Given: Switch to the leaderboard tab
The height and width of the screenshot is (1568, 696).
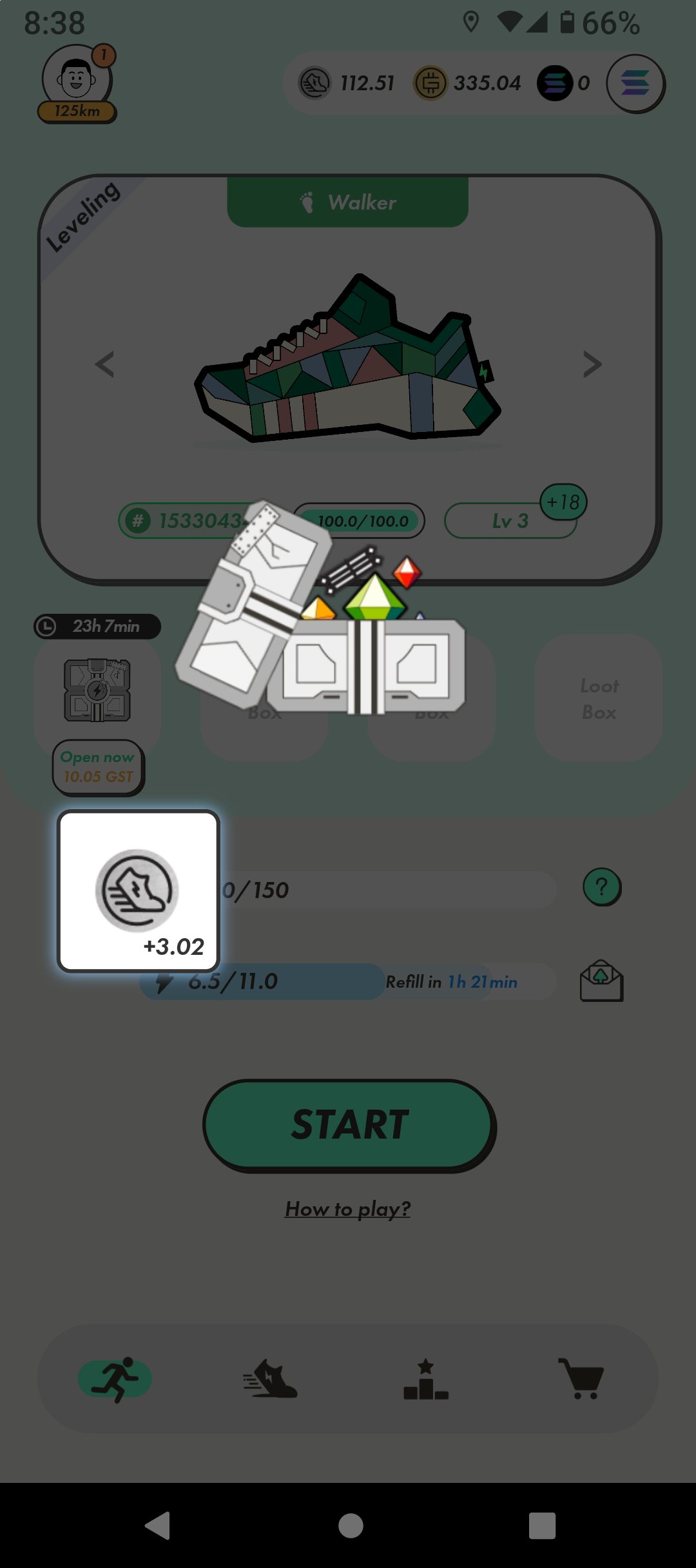Looking at the screenshot, I should (425, 1379).
